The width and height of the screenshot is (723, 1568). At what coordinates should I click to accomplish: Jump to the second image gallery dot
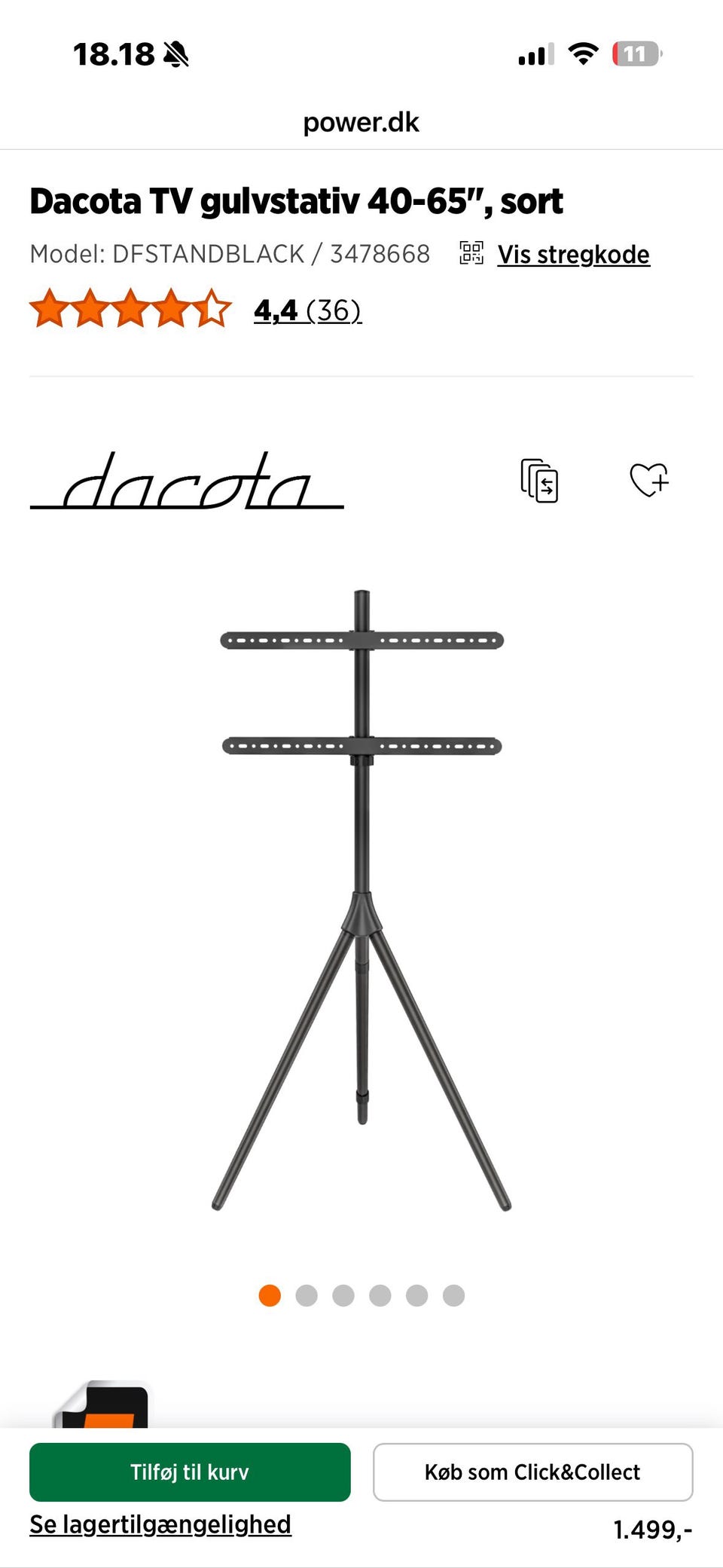pos(307,1295)
